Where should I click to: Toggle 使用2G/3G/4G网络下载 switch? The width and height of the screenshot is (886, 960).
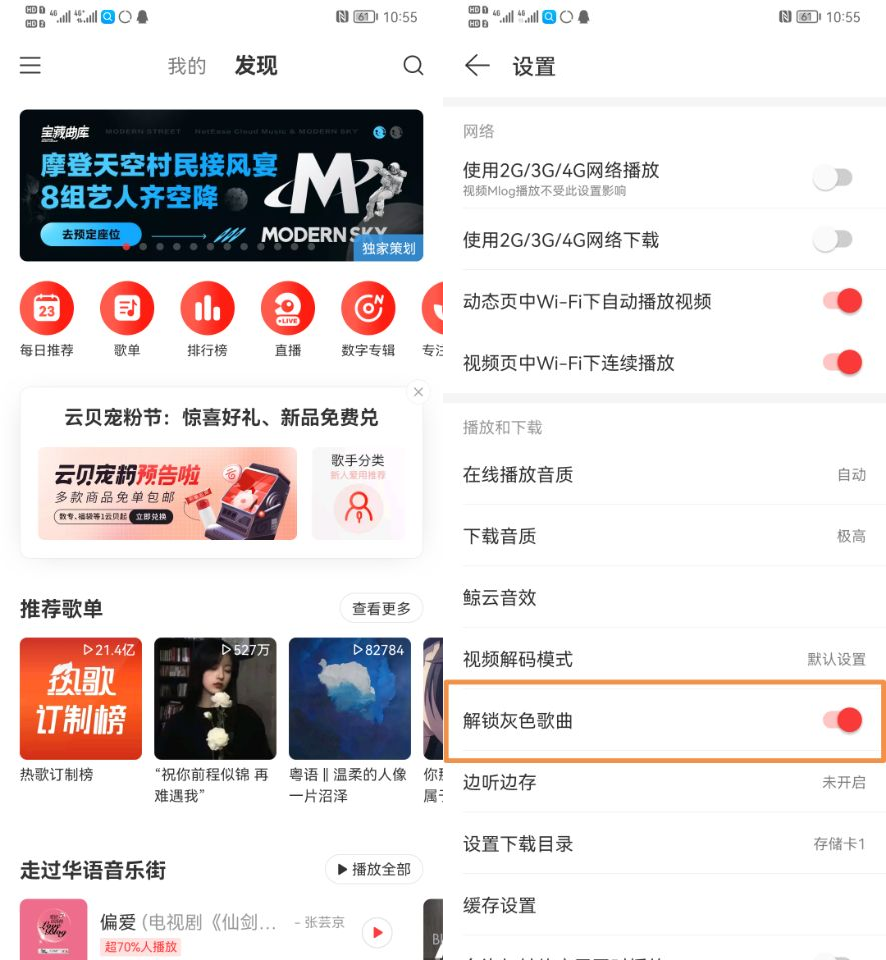pyautogui.click(x=833, y=240)
